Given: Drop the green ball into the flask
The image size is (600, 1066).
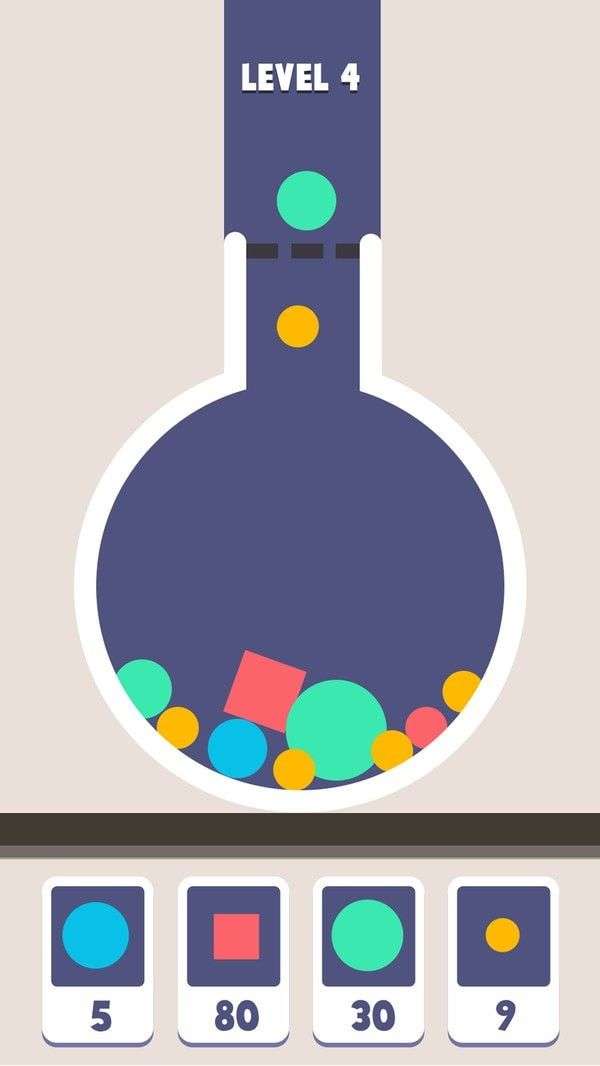Looking at the screenshot, I should pos(306,200).
